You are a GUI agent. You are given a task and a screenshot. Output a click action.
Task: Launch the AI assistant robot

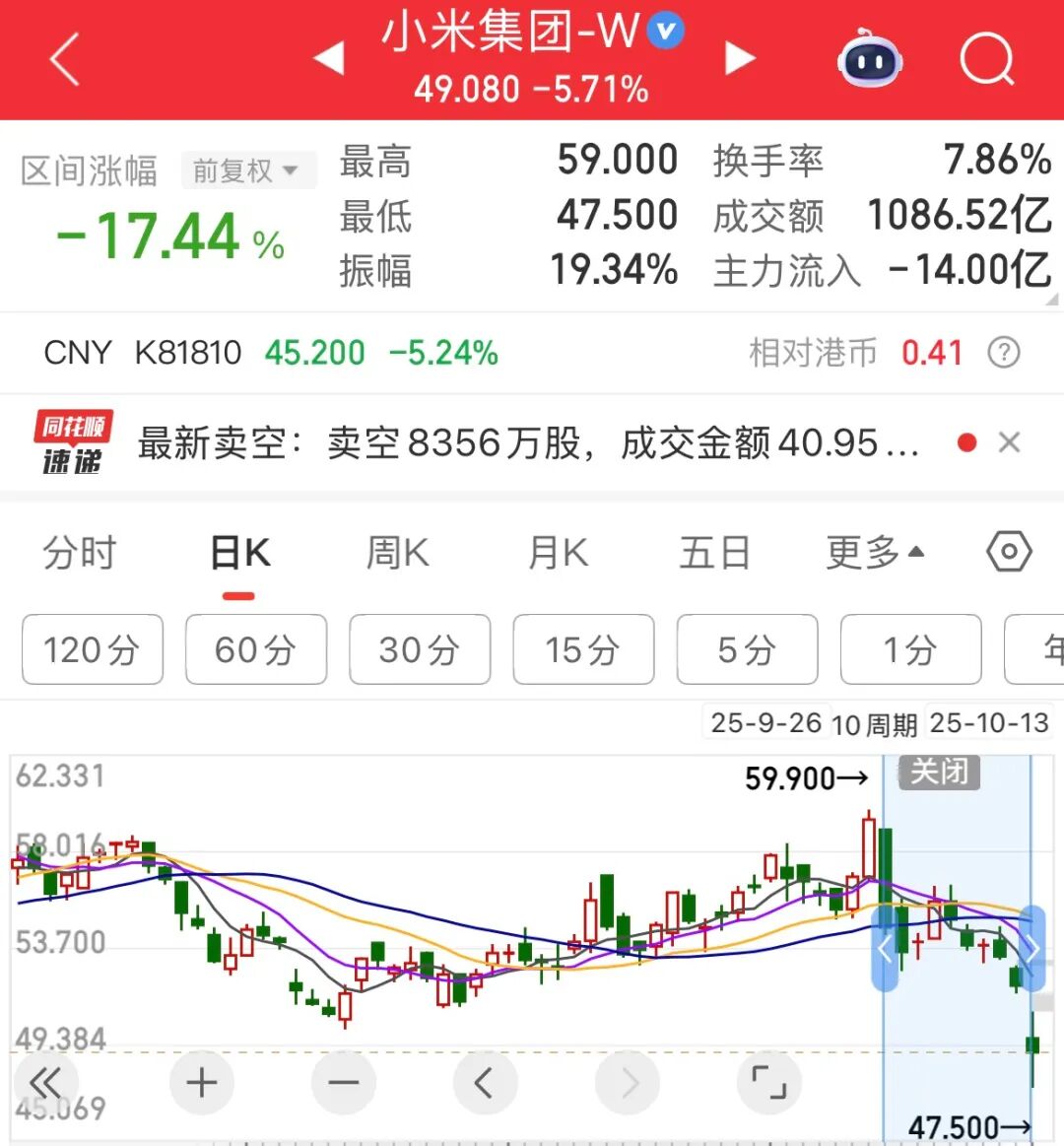pyautogui.click(x=868, y=59)
